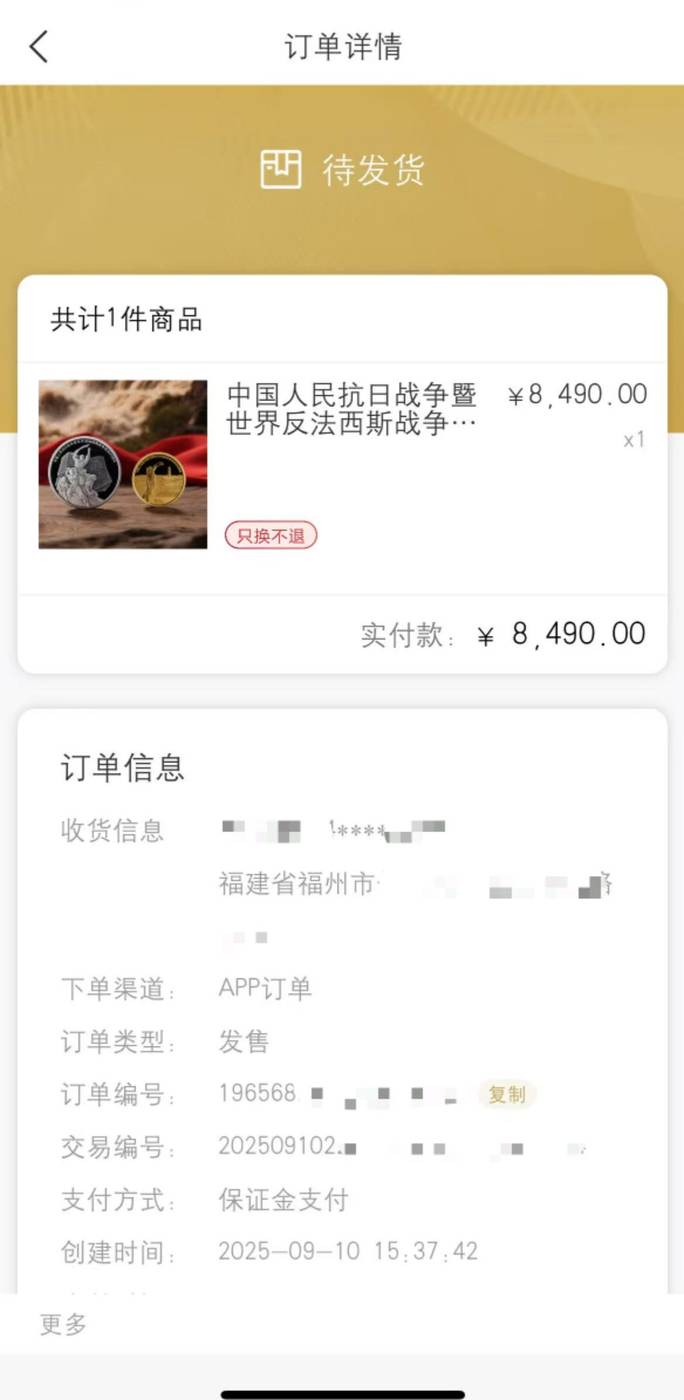Screen dimensions: 684x1400
Task: Copy the order number with 复制
Action: [506, 1094]
